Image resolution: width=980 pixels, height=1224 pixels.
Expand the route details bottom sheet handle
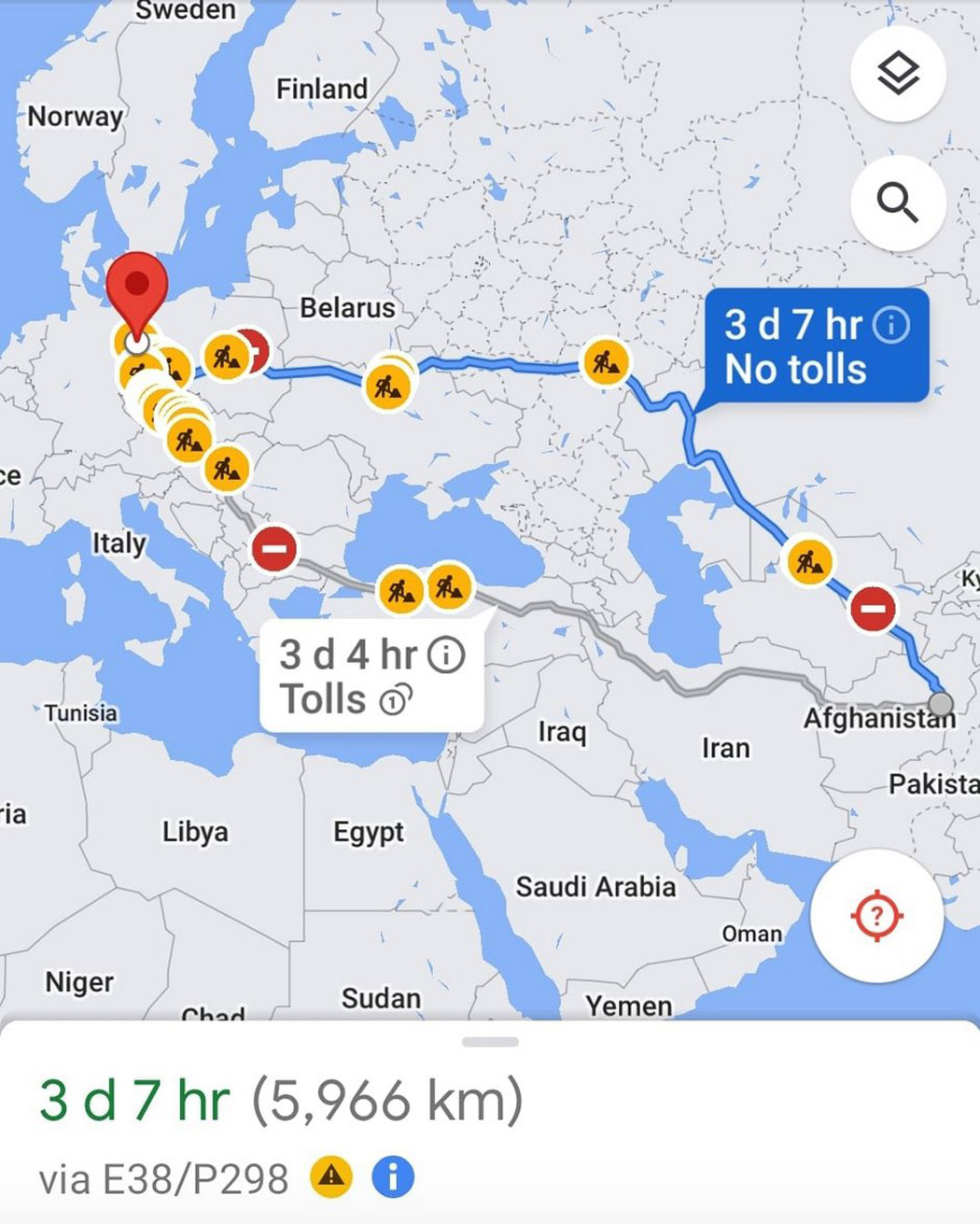pos(490,1042)
